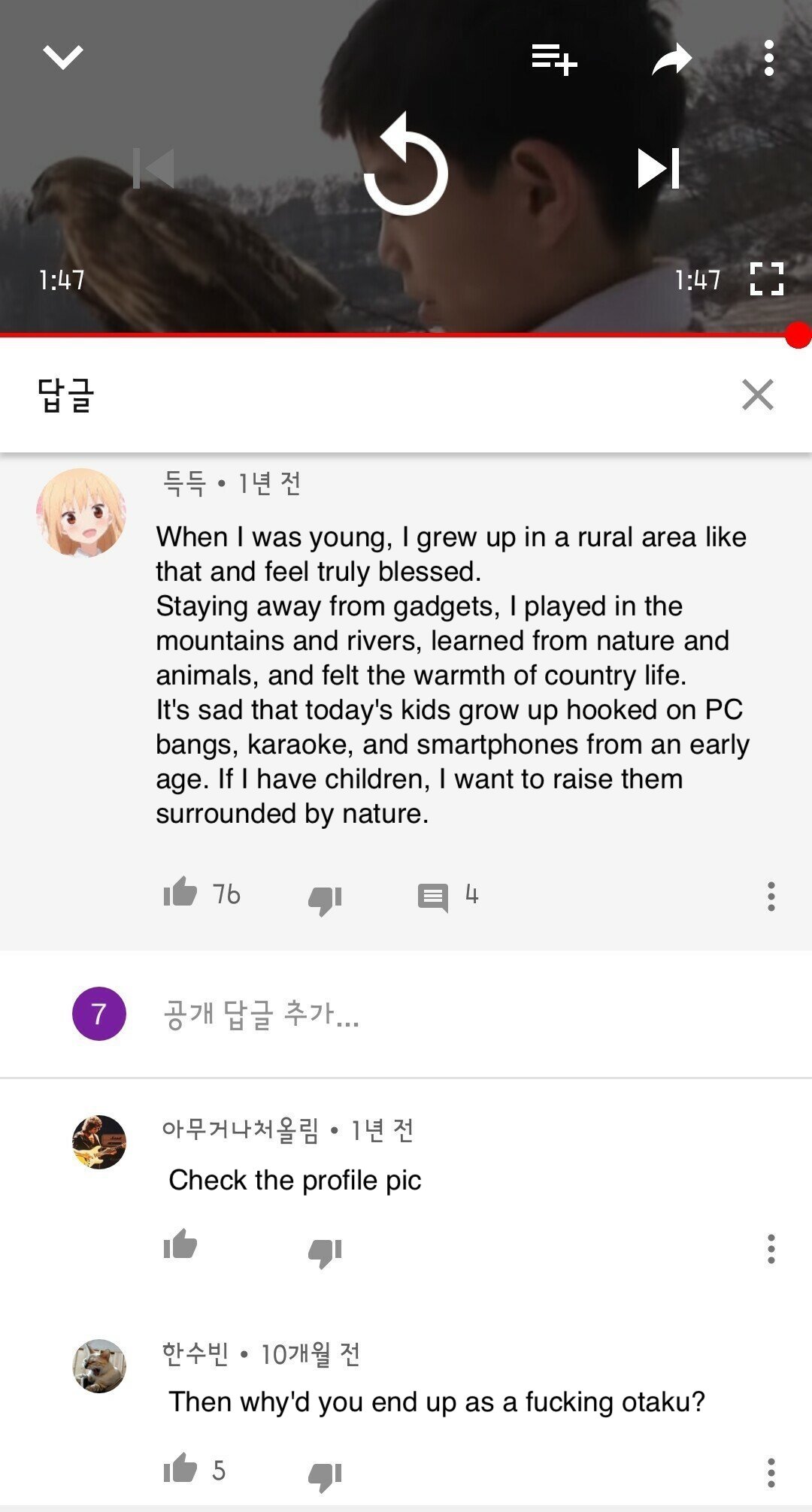
Task: Dislike 아무거나처올림's reply
Action: [325, 1252]
